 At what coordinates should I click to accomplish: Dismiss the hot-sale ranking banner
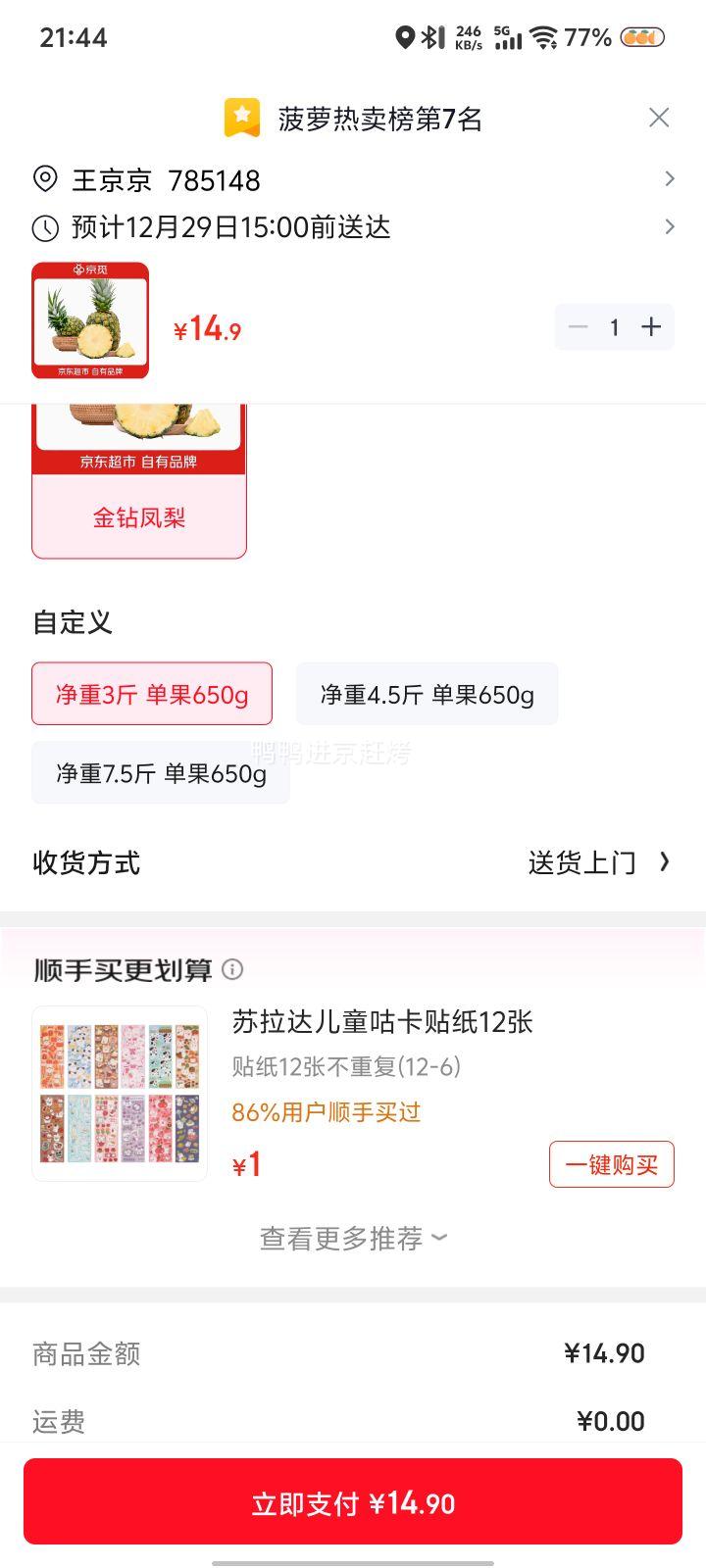coord(659,117)
